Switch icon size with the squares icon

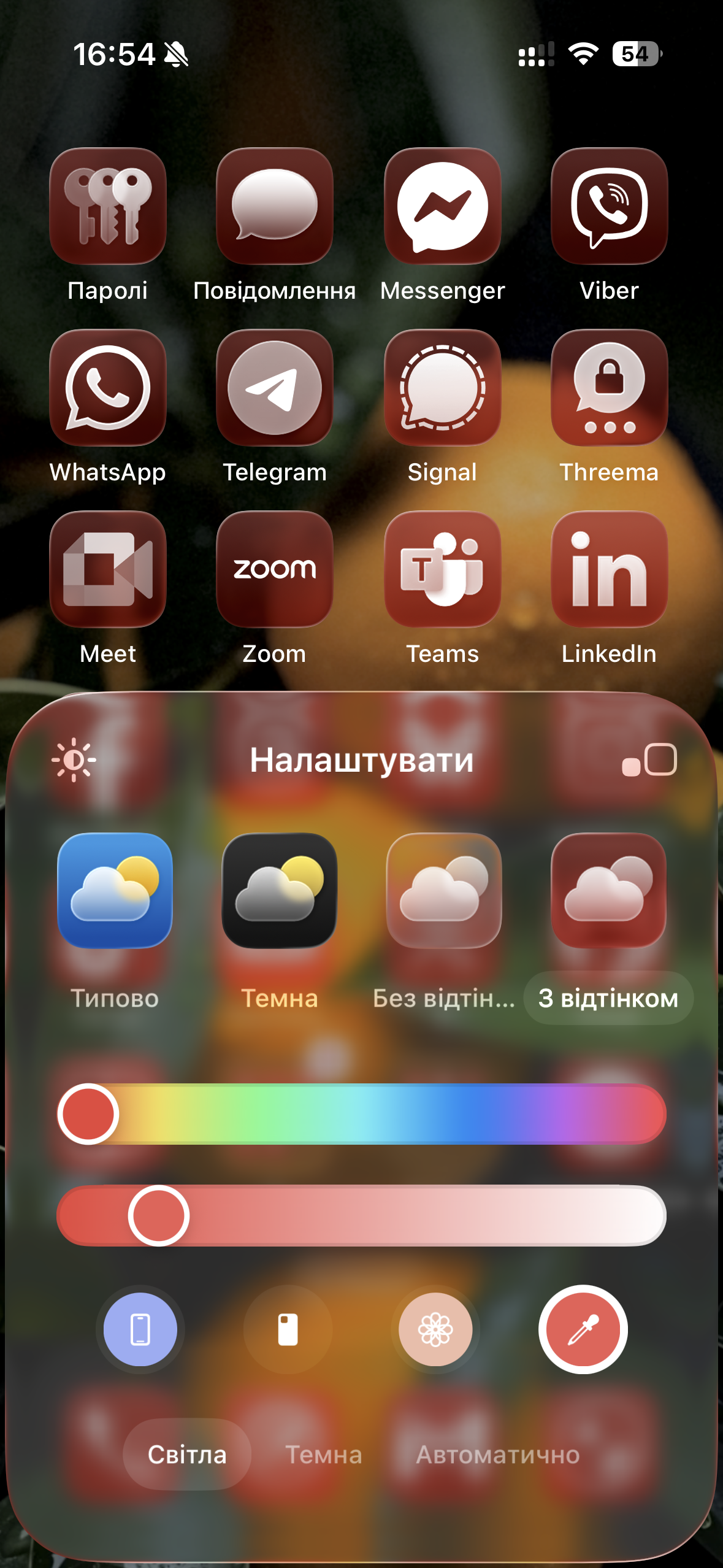(x=649, y=760)
